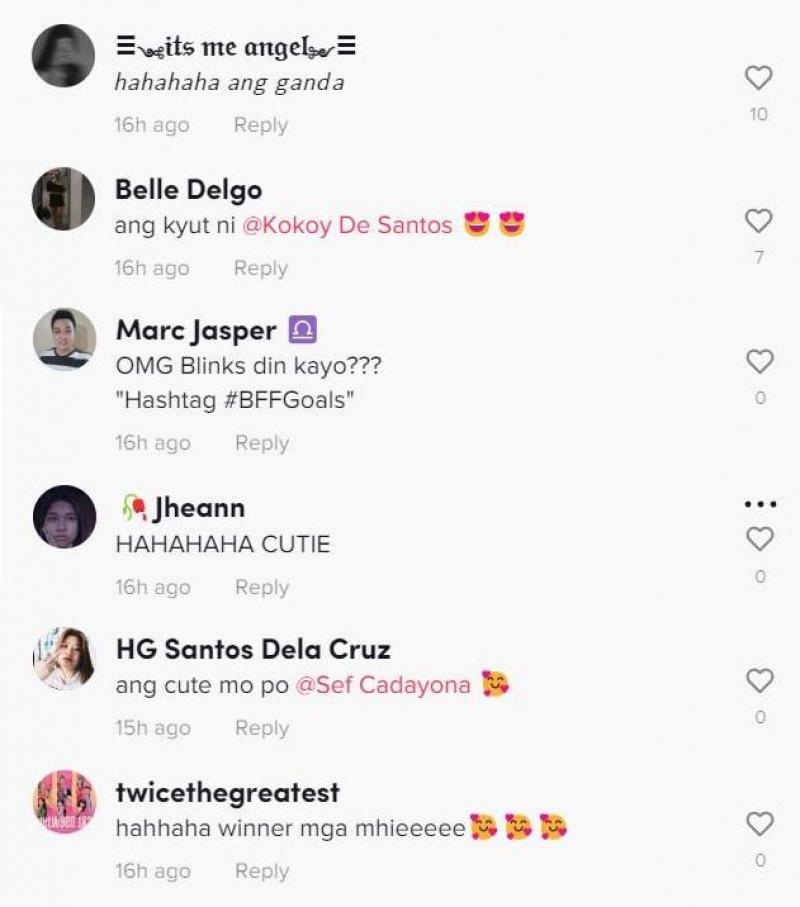
Task: Reply to its me angel's comment
Action: tap(260, 125)
